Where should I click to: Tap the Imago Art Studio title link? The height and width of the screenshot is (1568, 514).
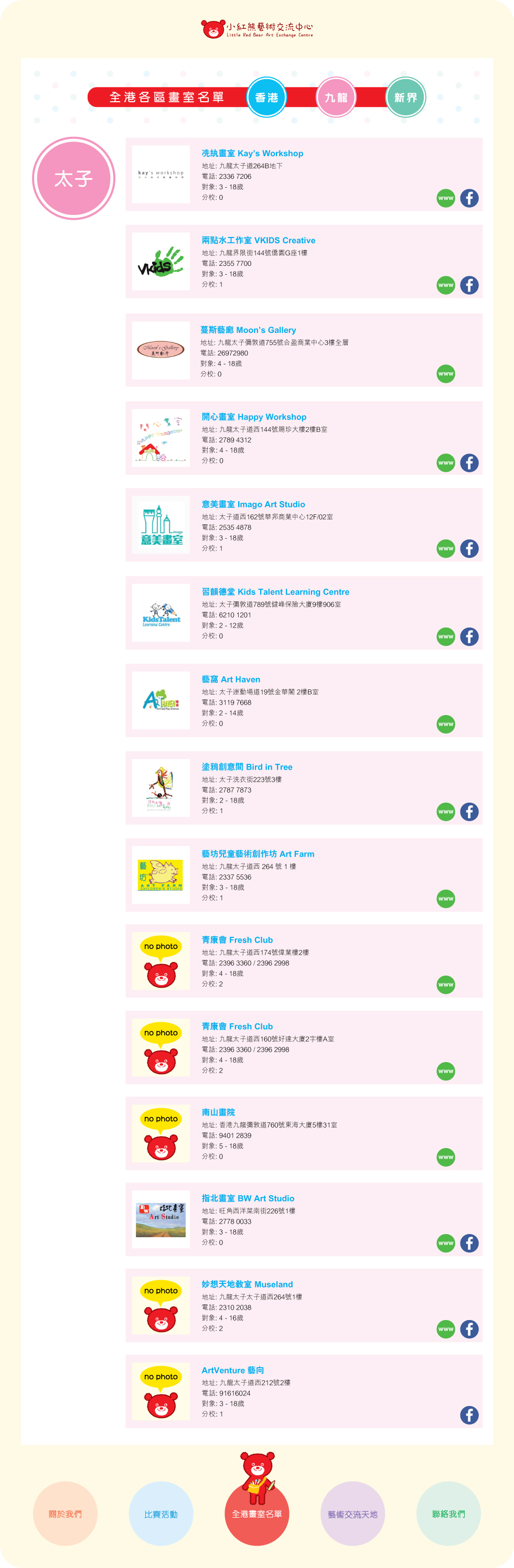253,505
